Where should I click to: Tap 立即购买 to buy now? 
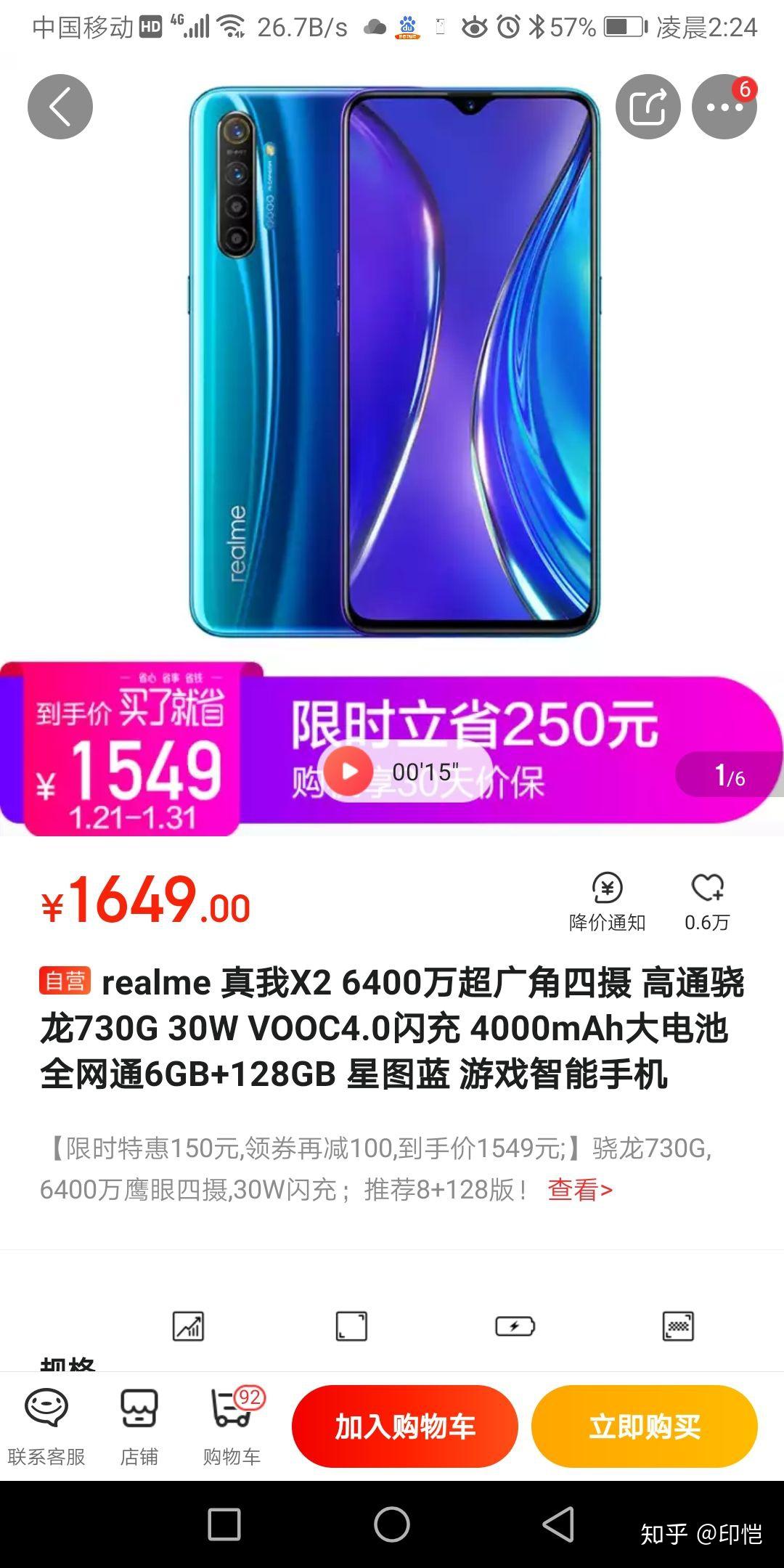(645, 1426)
